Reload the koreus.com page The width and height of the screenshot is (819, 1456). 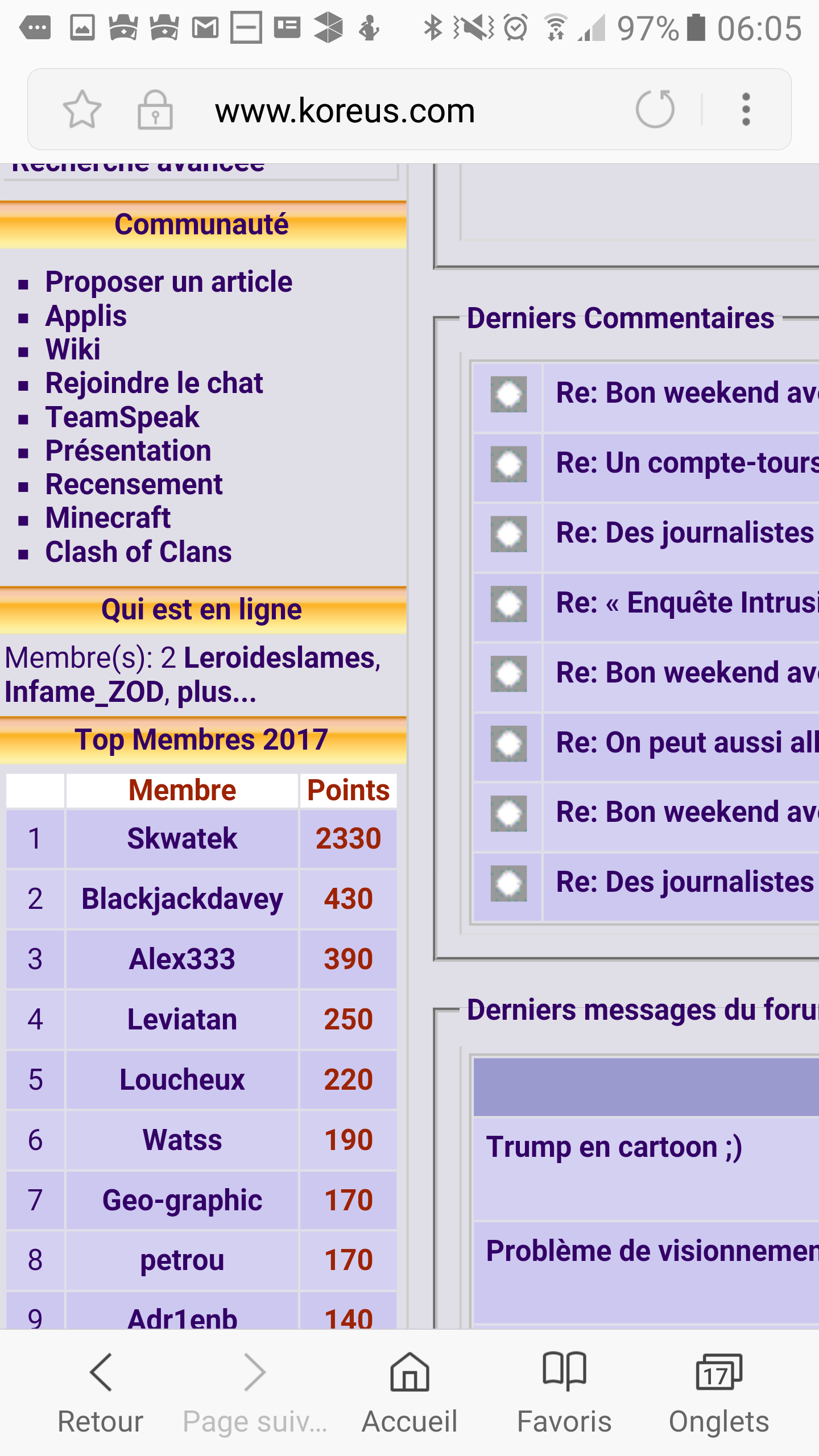pyautogui.click(x=655, y=109)
